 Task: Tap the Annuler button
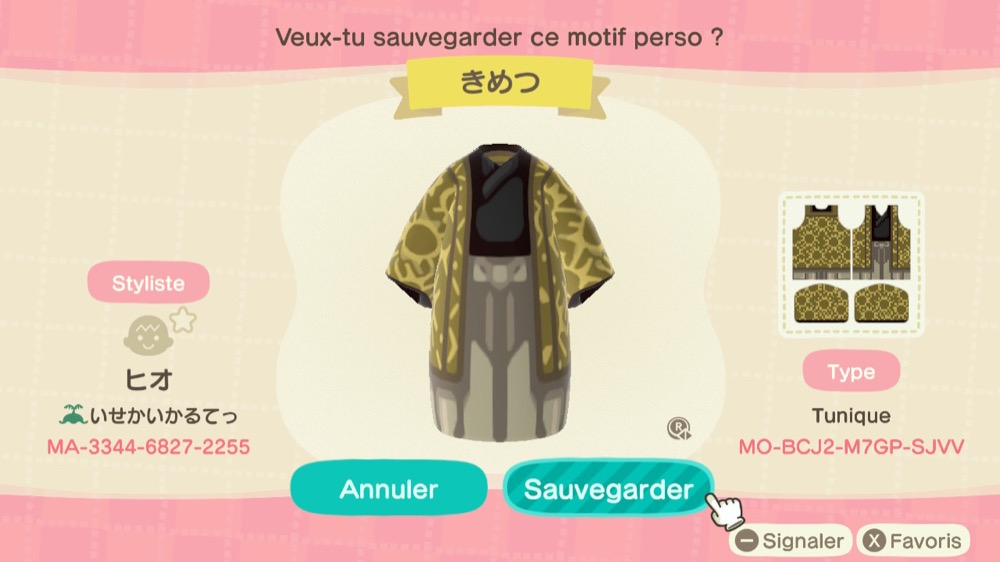click(389, 489)
